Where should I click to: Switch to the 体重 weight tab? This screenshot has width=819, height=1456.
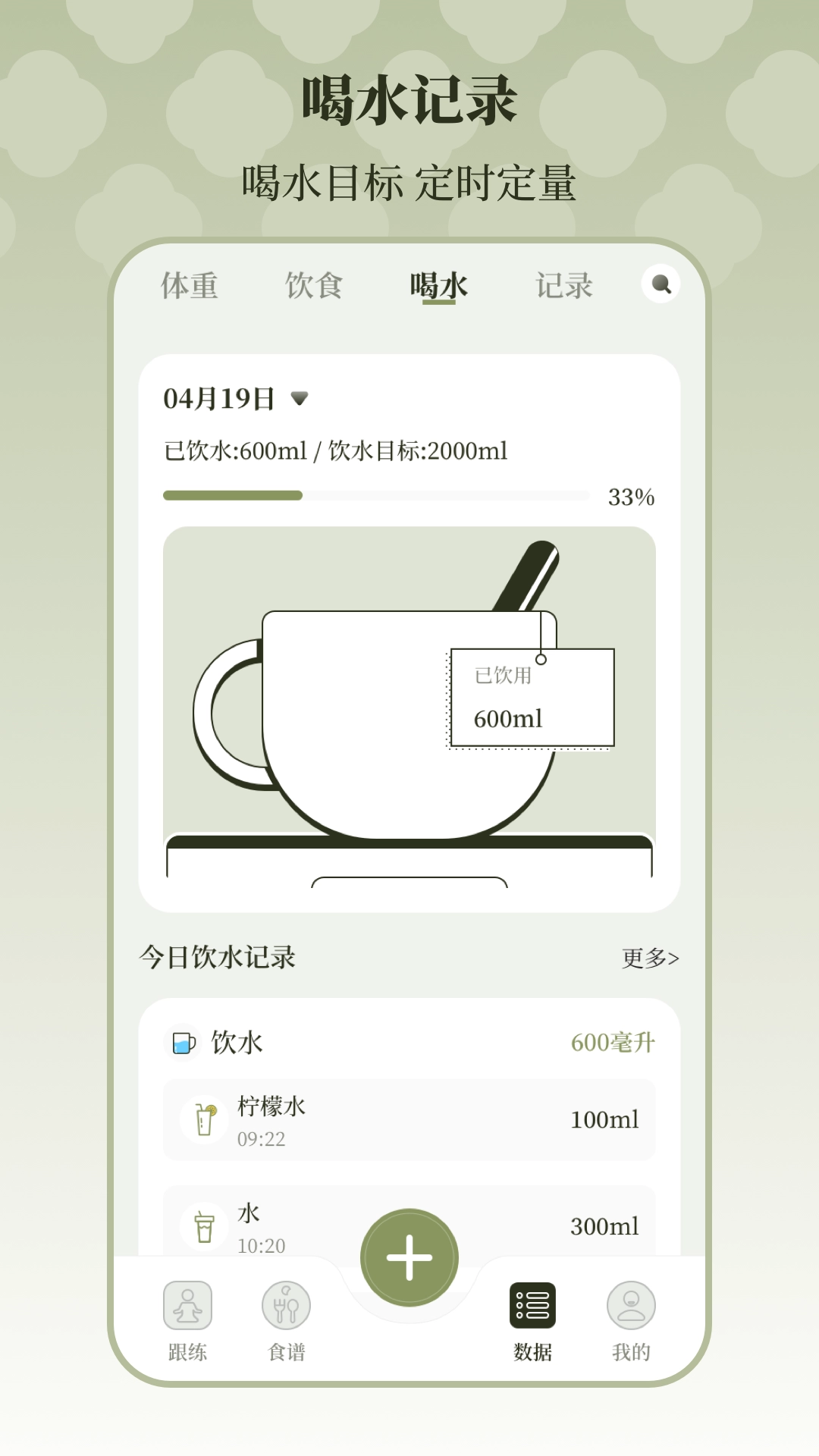[190, 285]
